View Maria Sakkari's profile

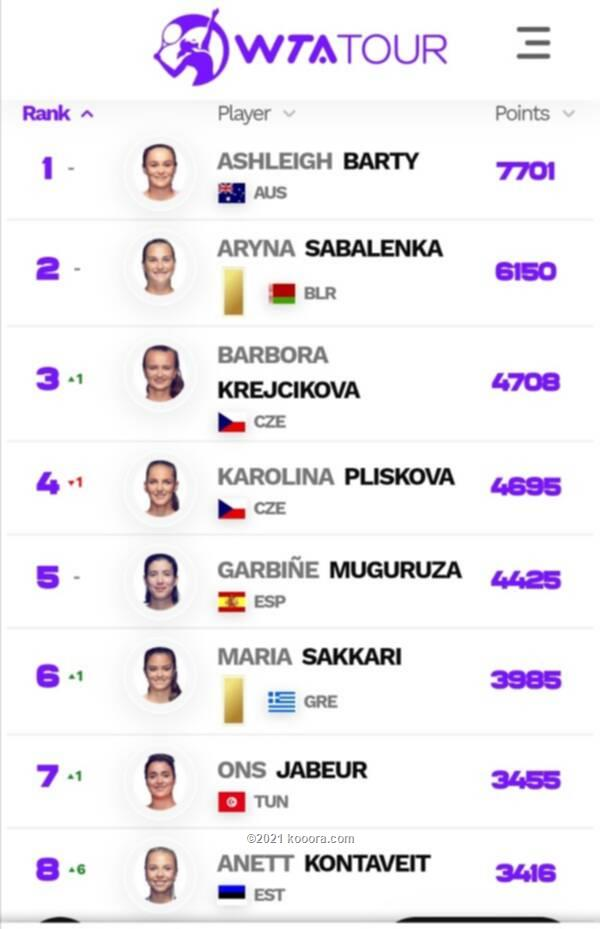pos(309,657)
